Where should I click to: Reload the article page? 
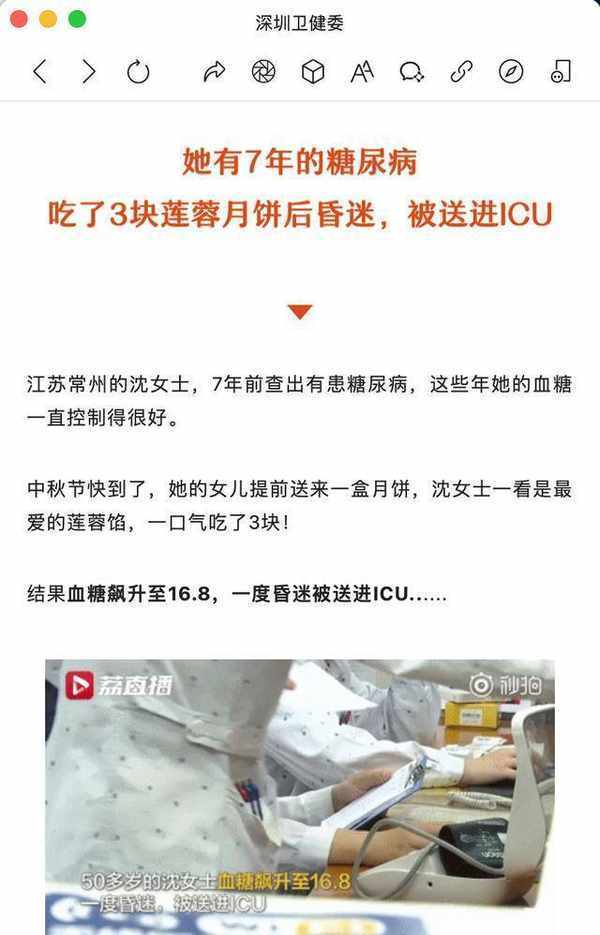click(138, 72)
